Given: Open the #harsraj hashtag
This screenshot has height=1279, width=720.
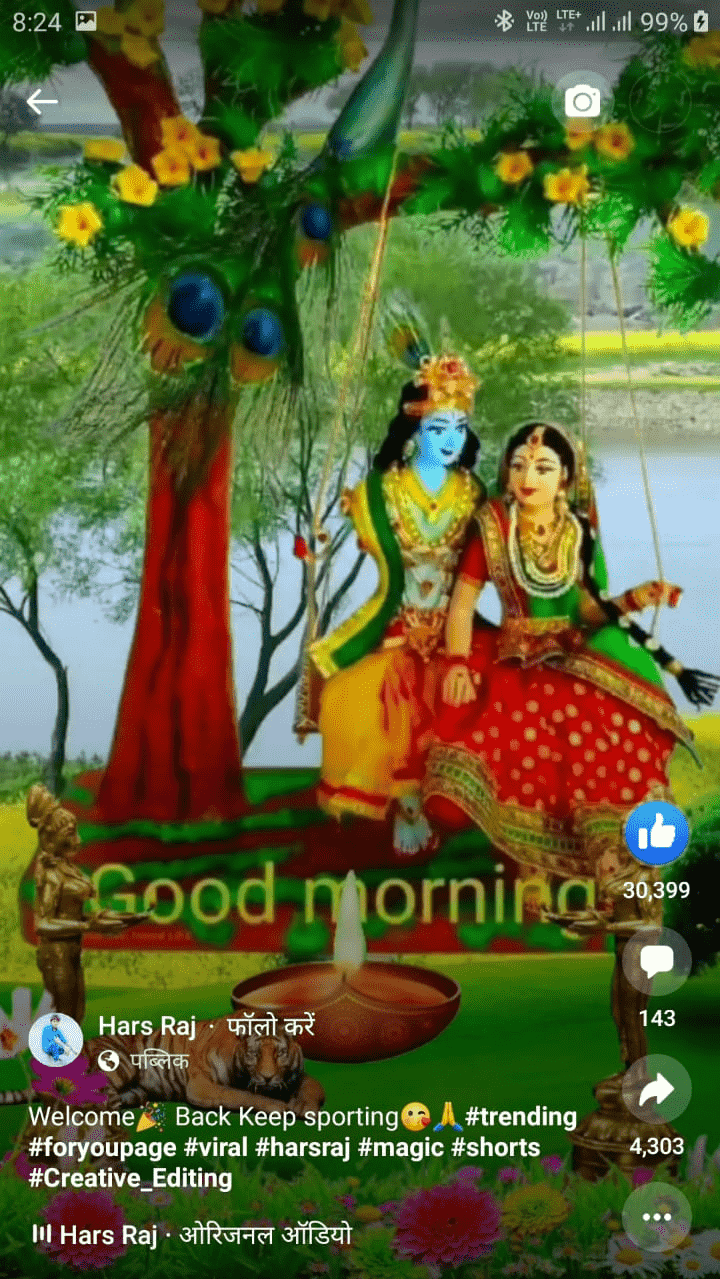Looking at the screenshot, I should (x=303, y=1147).
